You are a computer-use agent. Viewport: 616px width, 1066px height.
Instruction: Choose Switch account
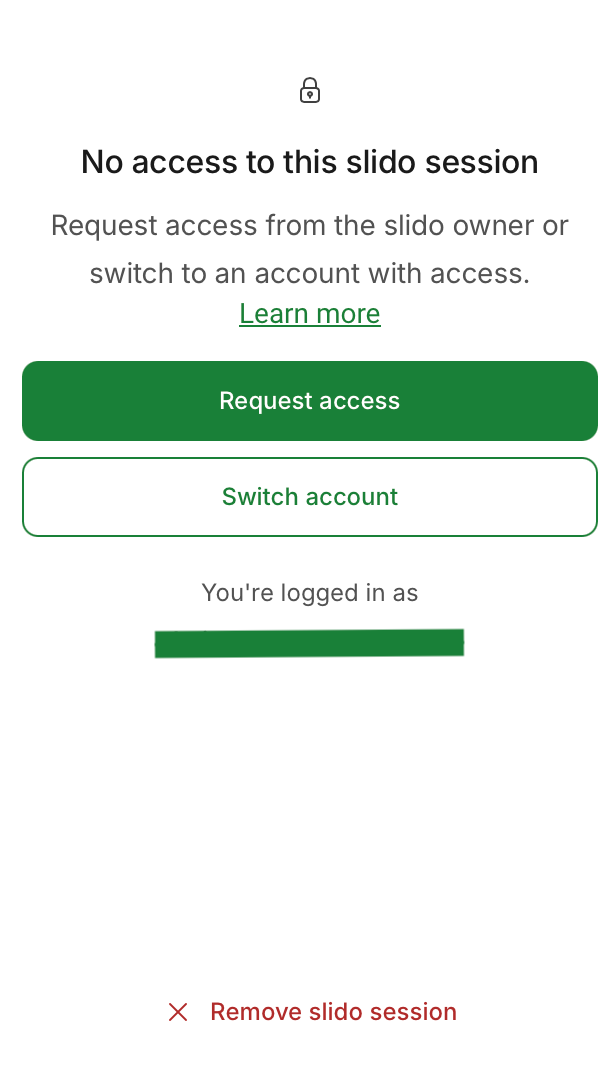pyautogui.click(x=309, y=497)
